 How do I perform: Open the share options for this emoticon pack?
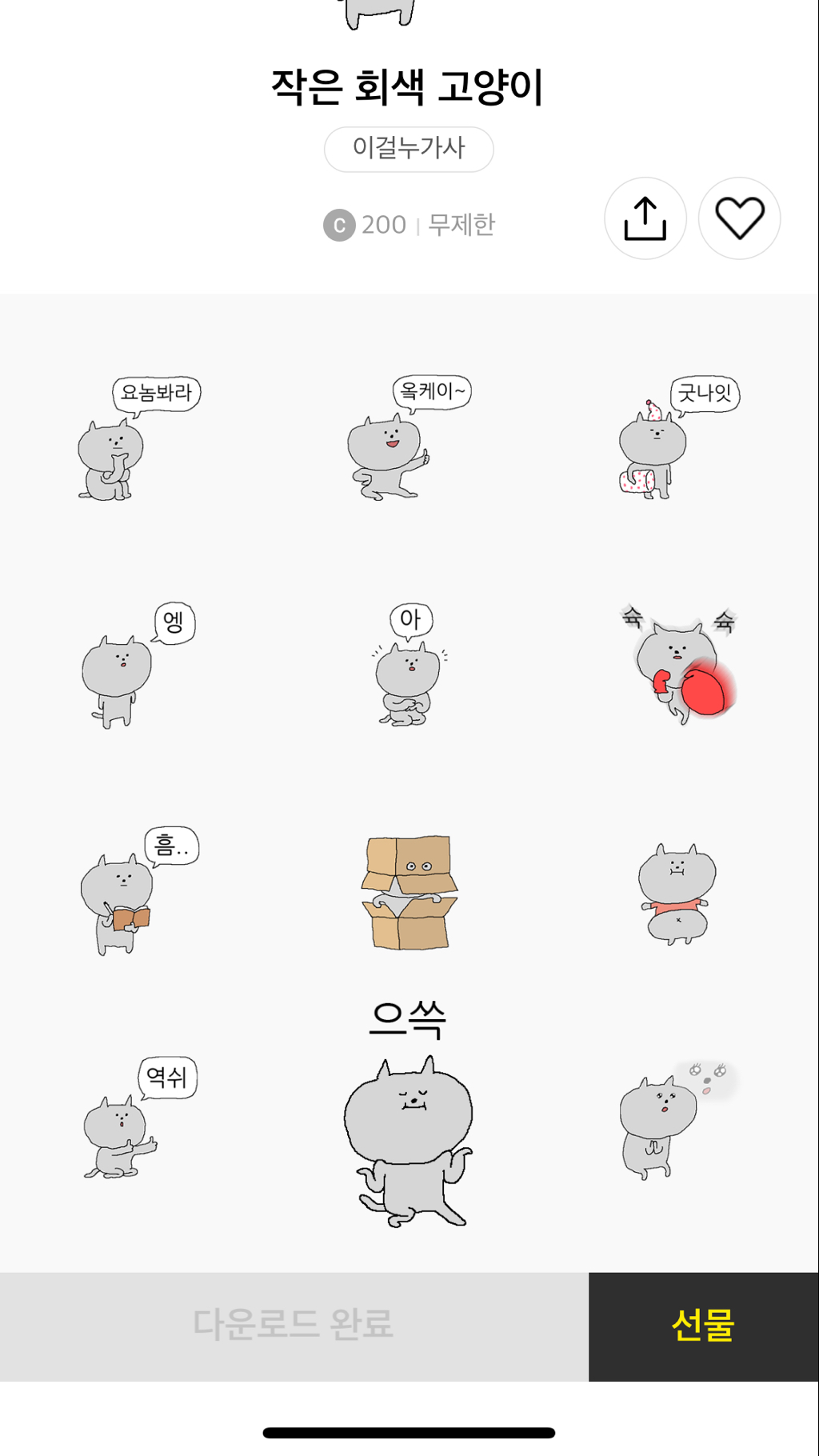[x=645, y=218]
